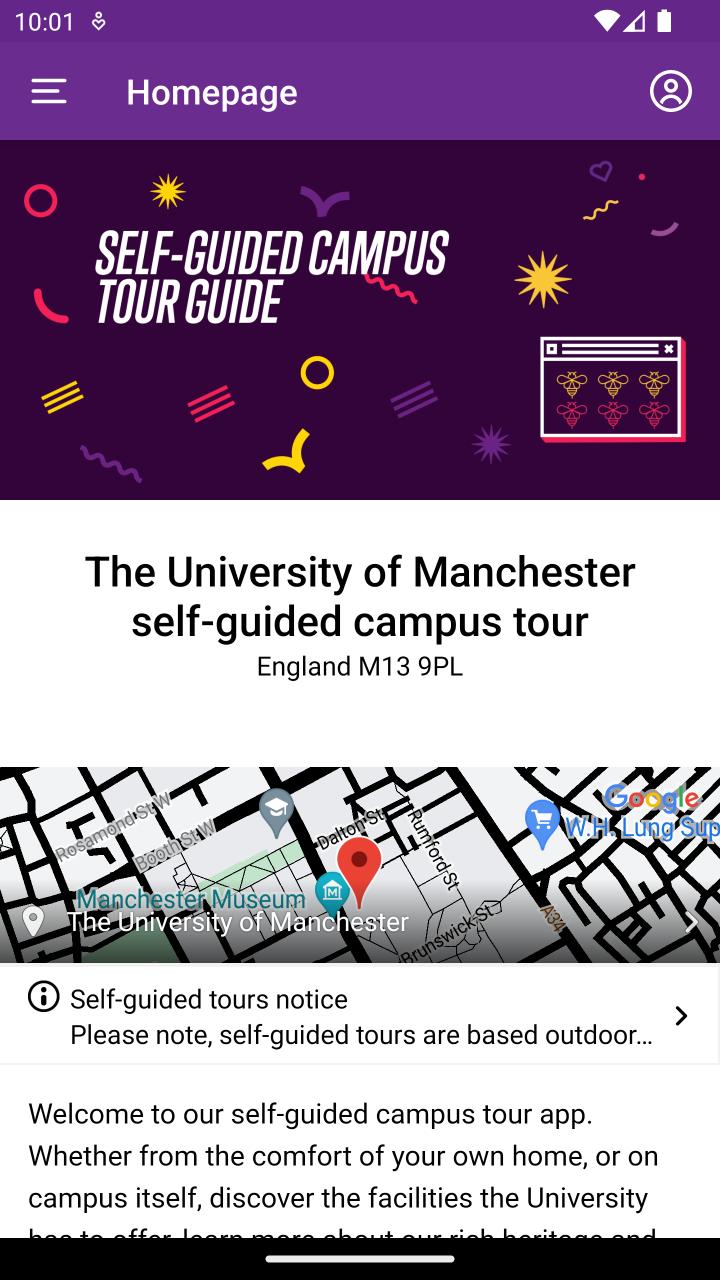Open The University of Manchester map location
The height and width of the screenshot is (1280, 720).
tap(360, 865)
